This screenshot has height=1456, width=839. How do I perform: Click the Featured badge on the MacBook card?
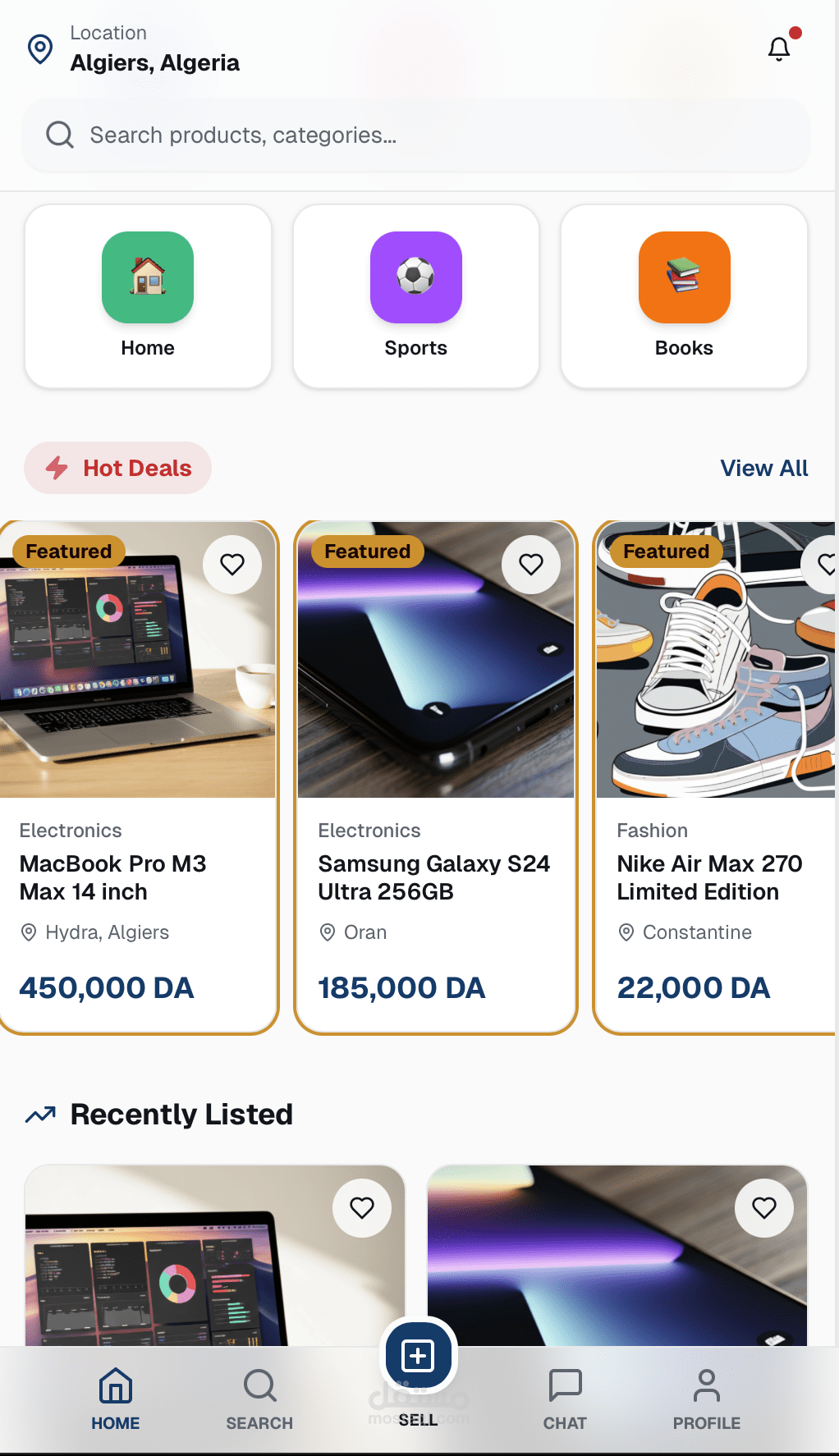click(x=69, y=551)
